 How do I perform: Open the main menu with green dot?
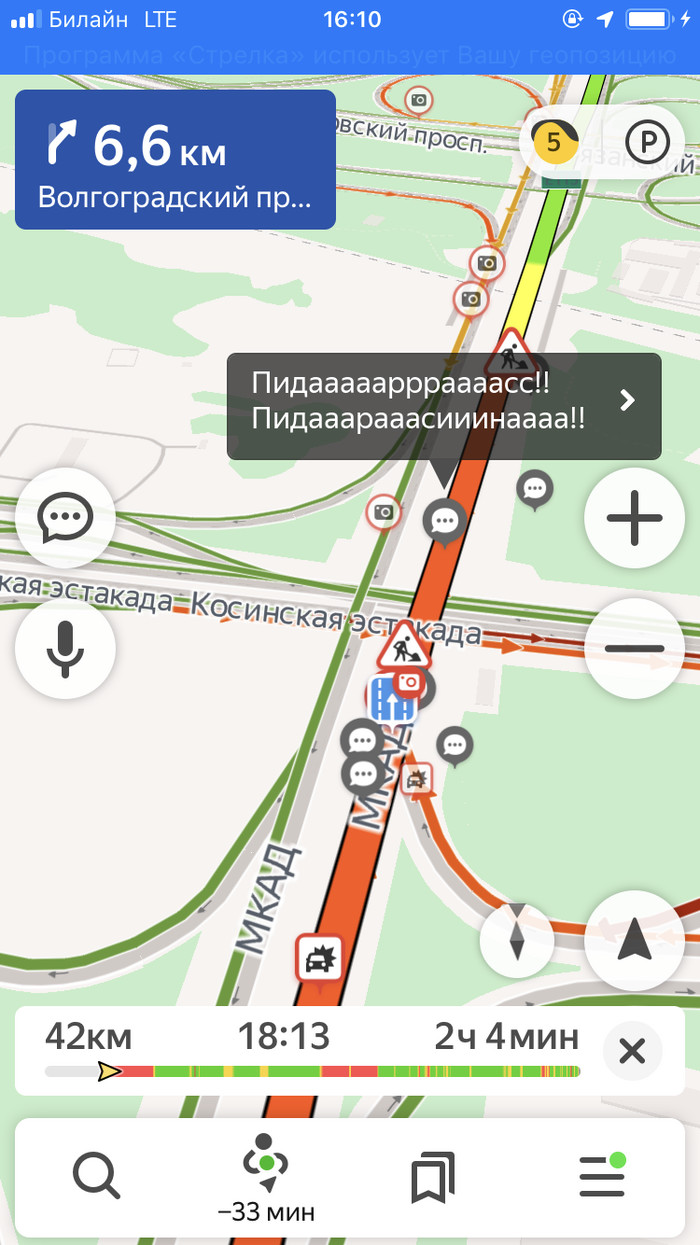point(602,1176)
